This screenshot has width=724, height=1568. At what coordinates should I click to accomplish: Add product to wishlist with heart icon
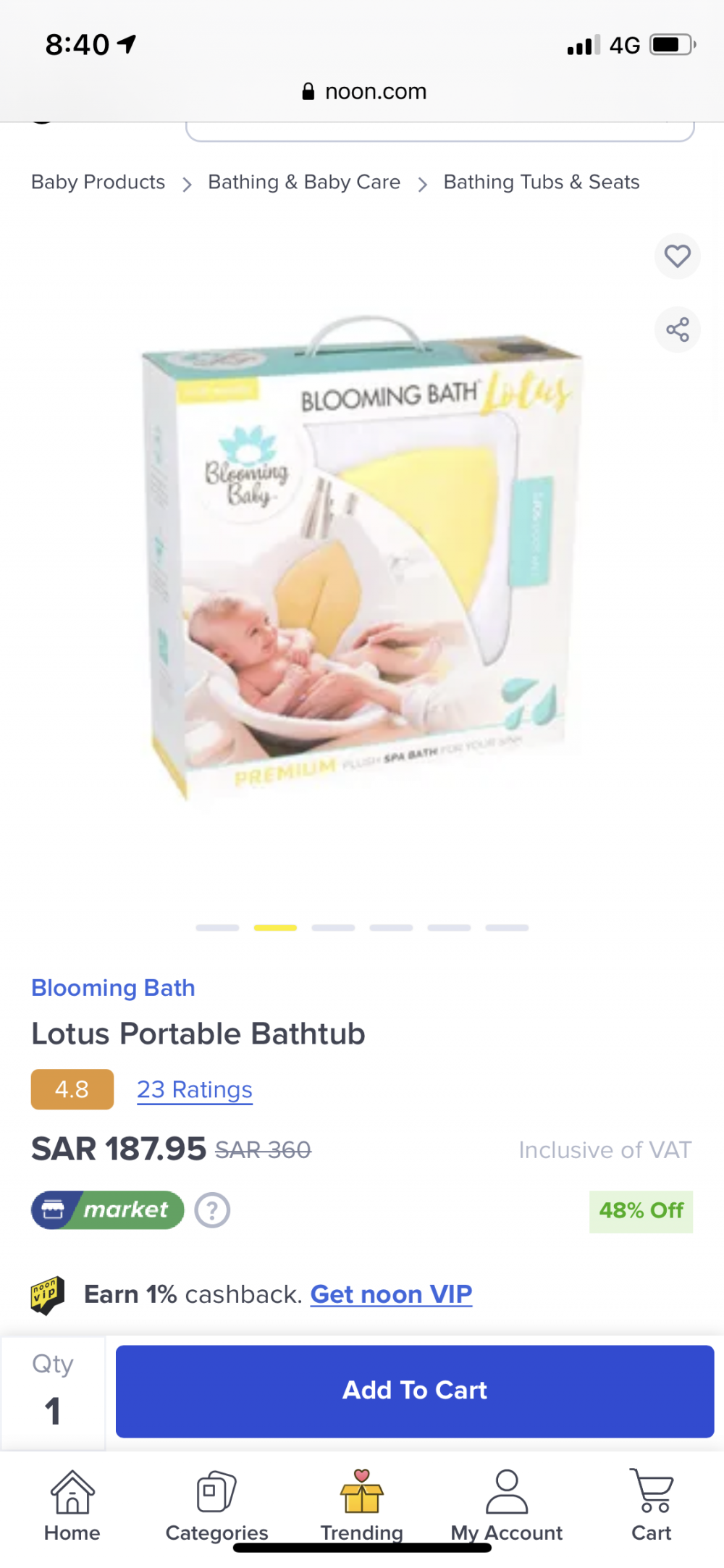coord(677,256)
